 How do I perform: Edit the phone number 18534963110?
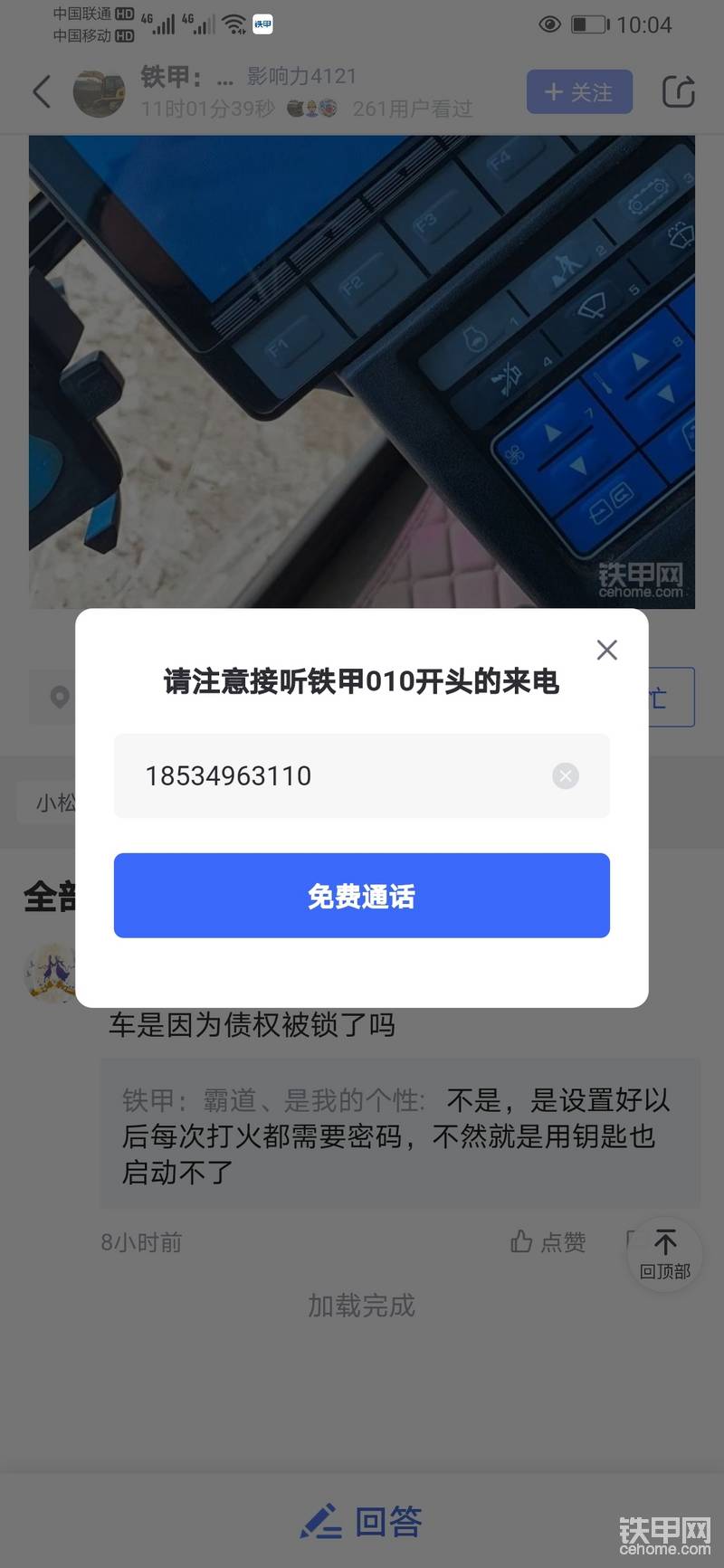[335, 775]
